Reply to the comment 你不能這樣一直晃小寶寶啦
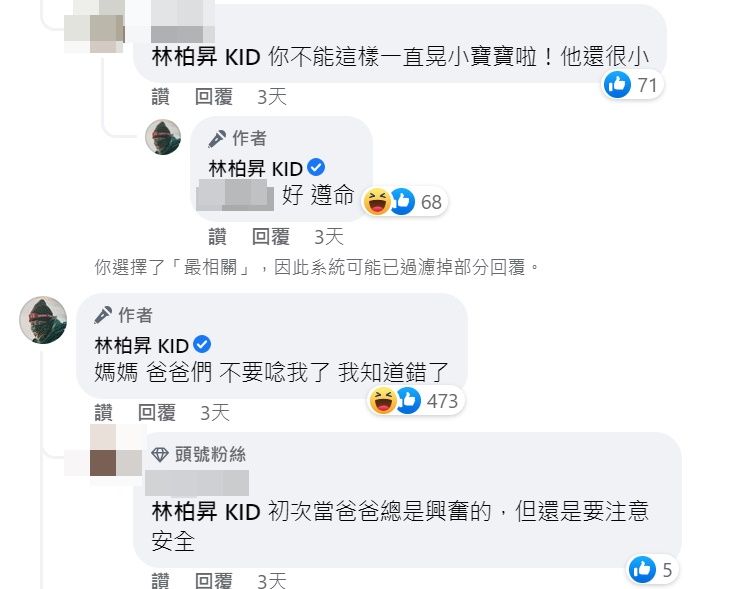 point(214,96)
